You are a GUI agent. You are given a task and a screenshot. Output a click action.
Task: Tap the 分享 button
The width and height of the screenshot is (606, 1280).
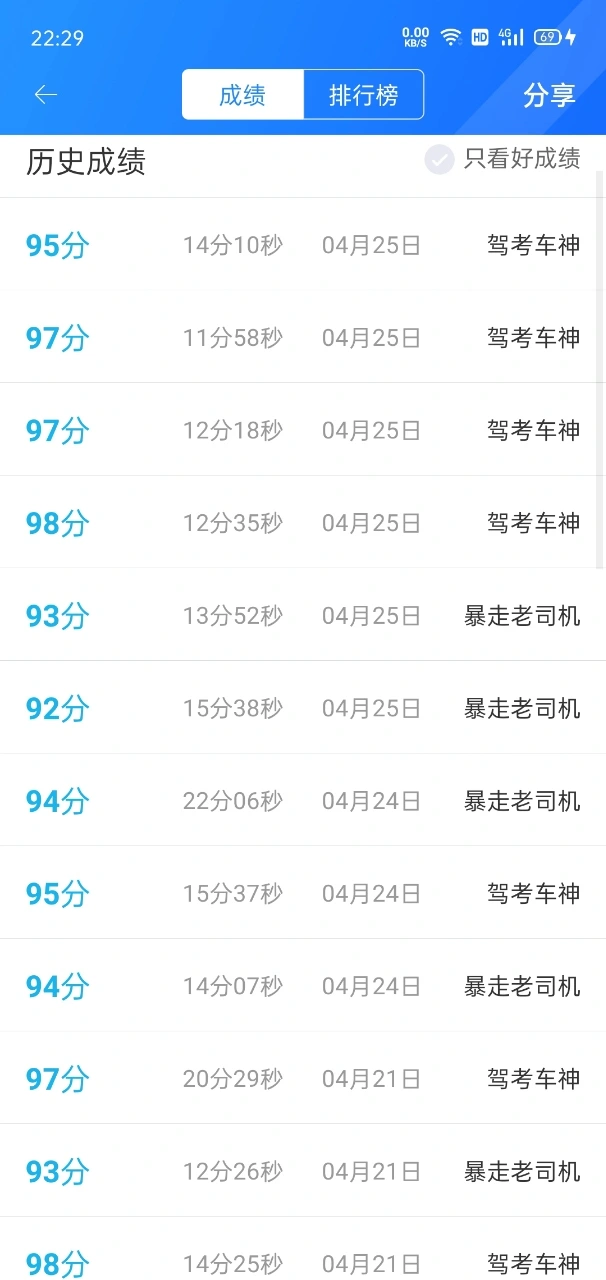(549, 95)
